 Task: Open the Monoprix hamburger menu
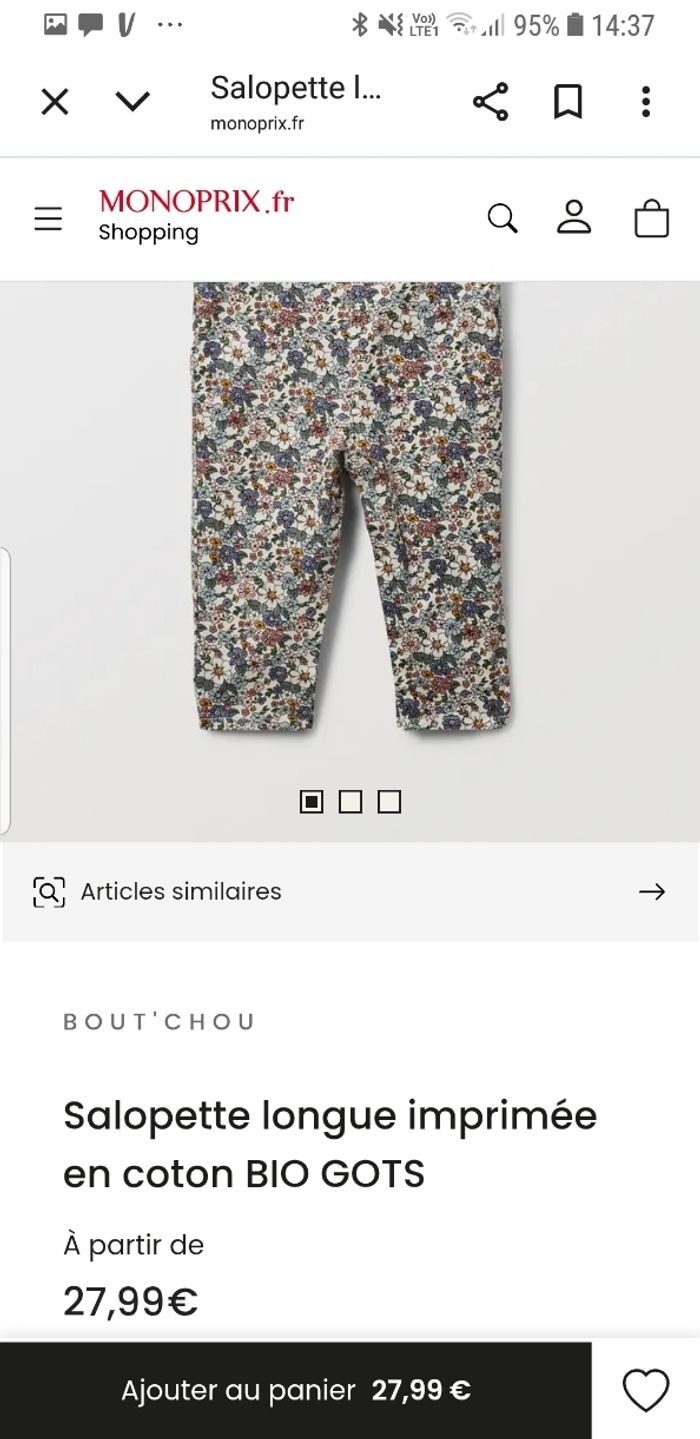pyautogui.click(x=48, y=219)
